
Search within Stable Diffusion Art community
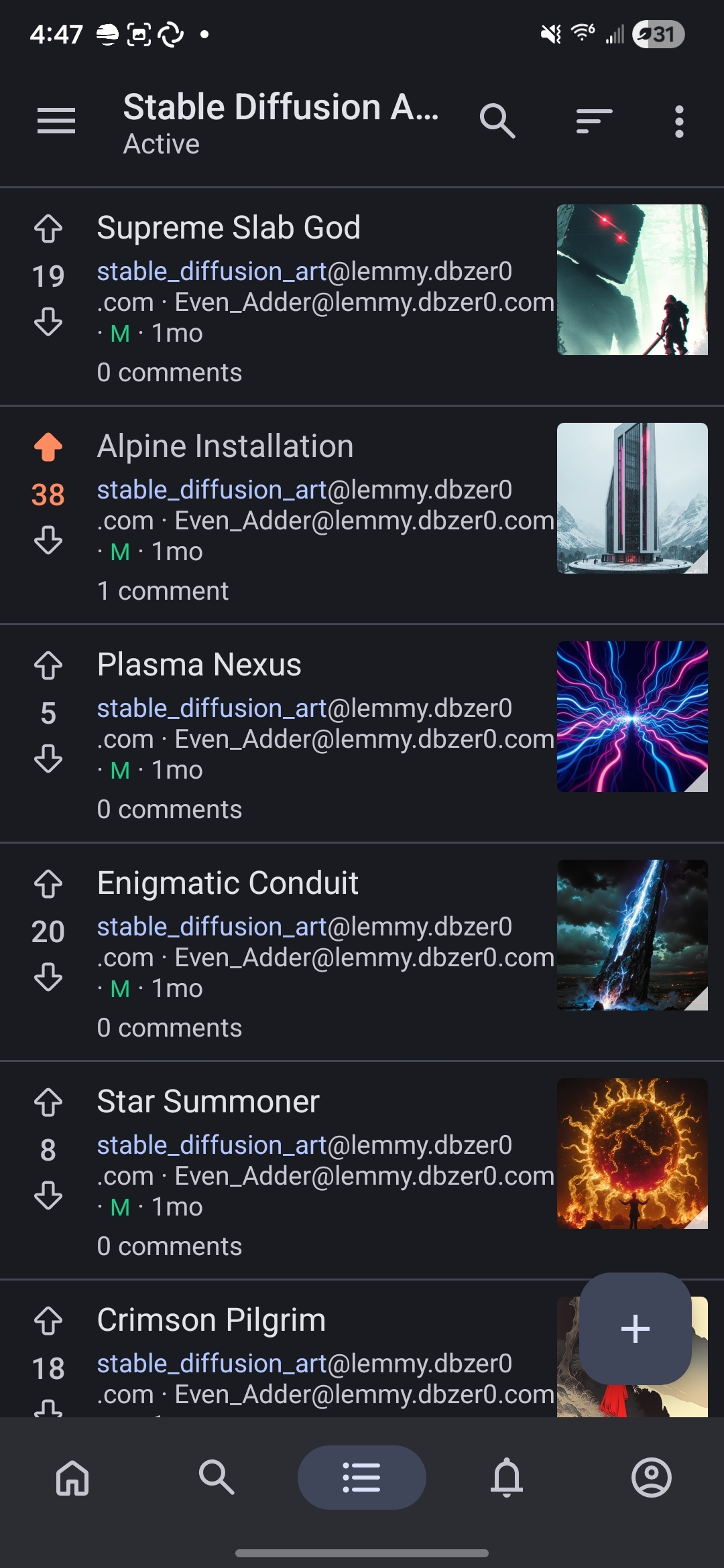point(497,121)
